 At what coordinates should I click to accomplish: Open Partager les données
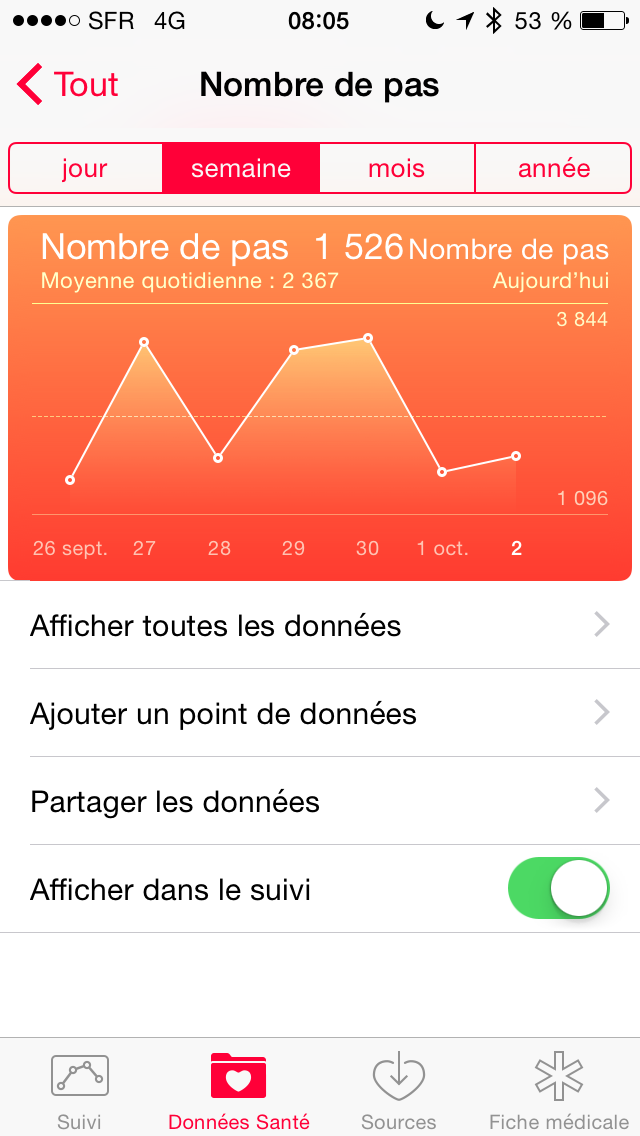[320, 802]
